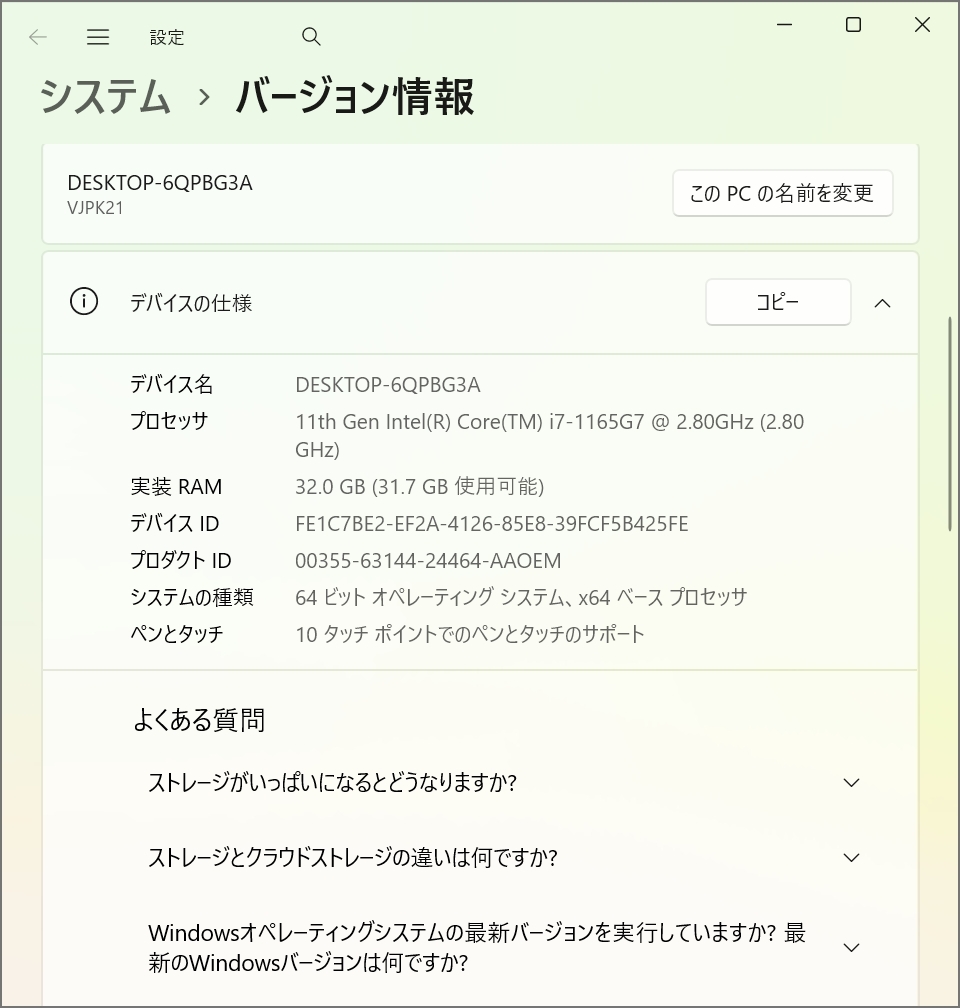Viewport: 960px width, 1008px height.
Task: Click the コピー button for device specs
Action: click(778, 302)
